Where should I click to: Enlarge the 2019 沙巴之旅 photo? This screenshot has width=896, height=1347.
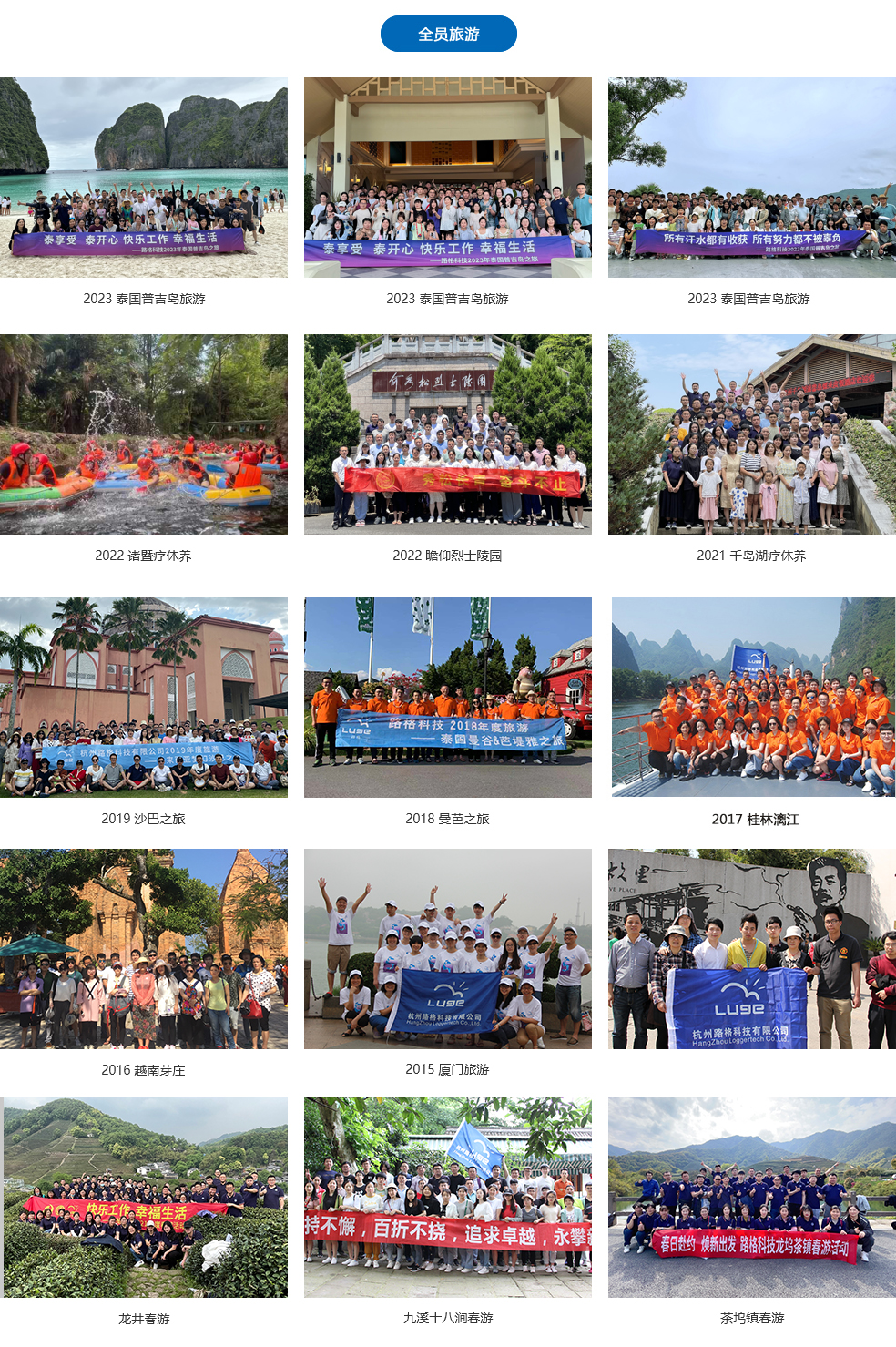coord(144,698)
